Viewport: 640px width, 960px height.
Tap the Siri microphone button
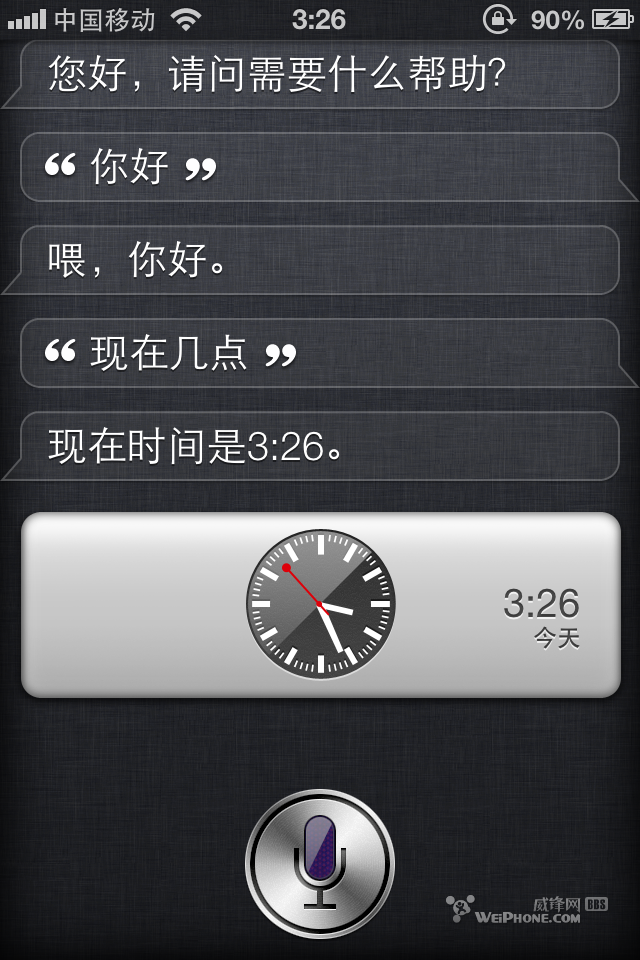pos(320,864)
